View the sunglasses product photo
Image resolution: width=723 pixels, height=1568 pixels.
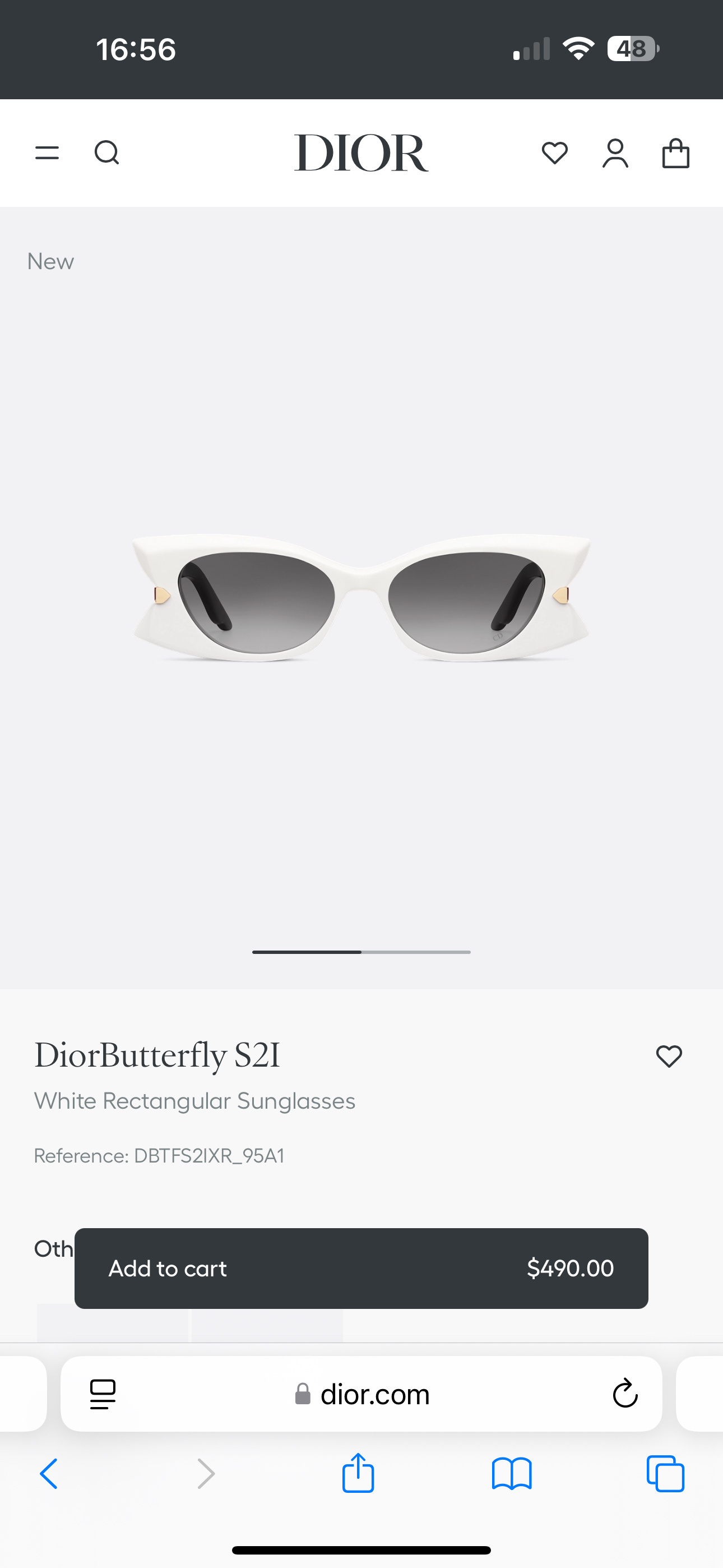coord(361,603)
